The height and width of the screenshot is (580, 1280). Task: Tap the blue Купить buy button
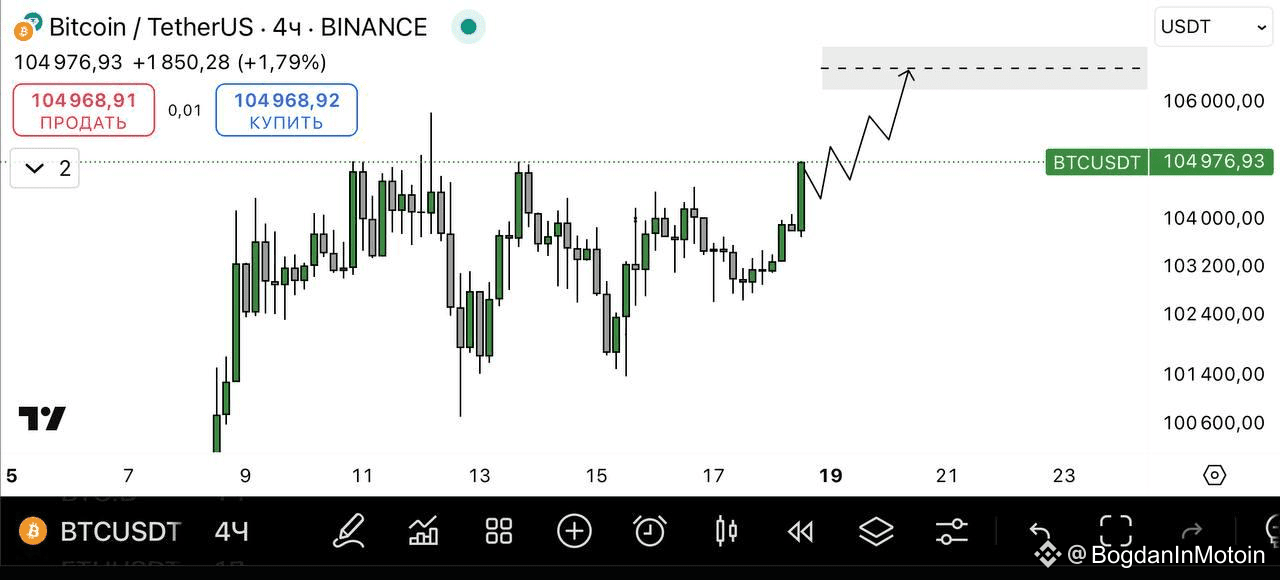point(286,110)
